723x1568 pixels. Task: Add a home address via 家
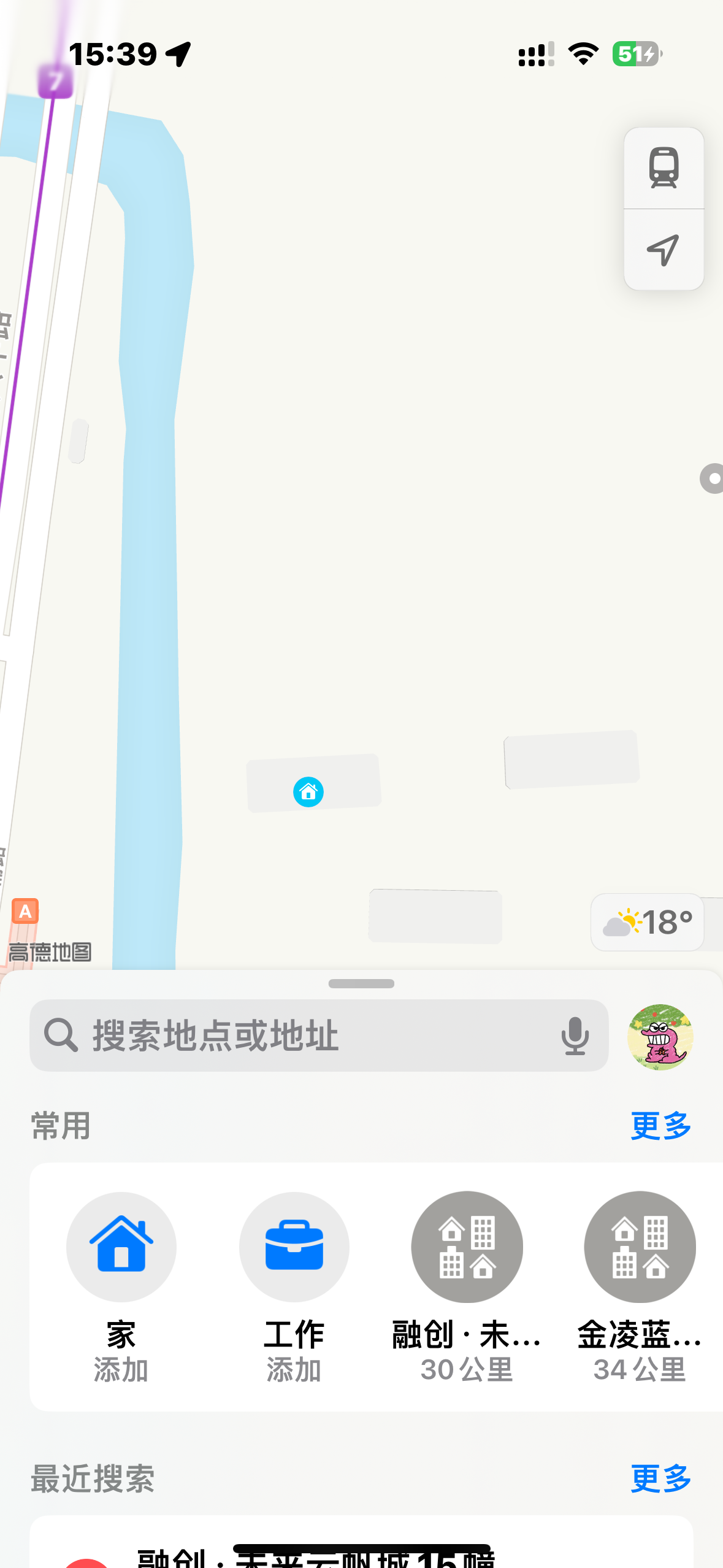(121, 1247)
